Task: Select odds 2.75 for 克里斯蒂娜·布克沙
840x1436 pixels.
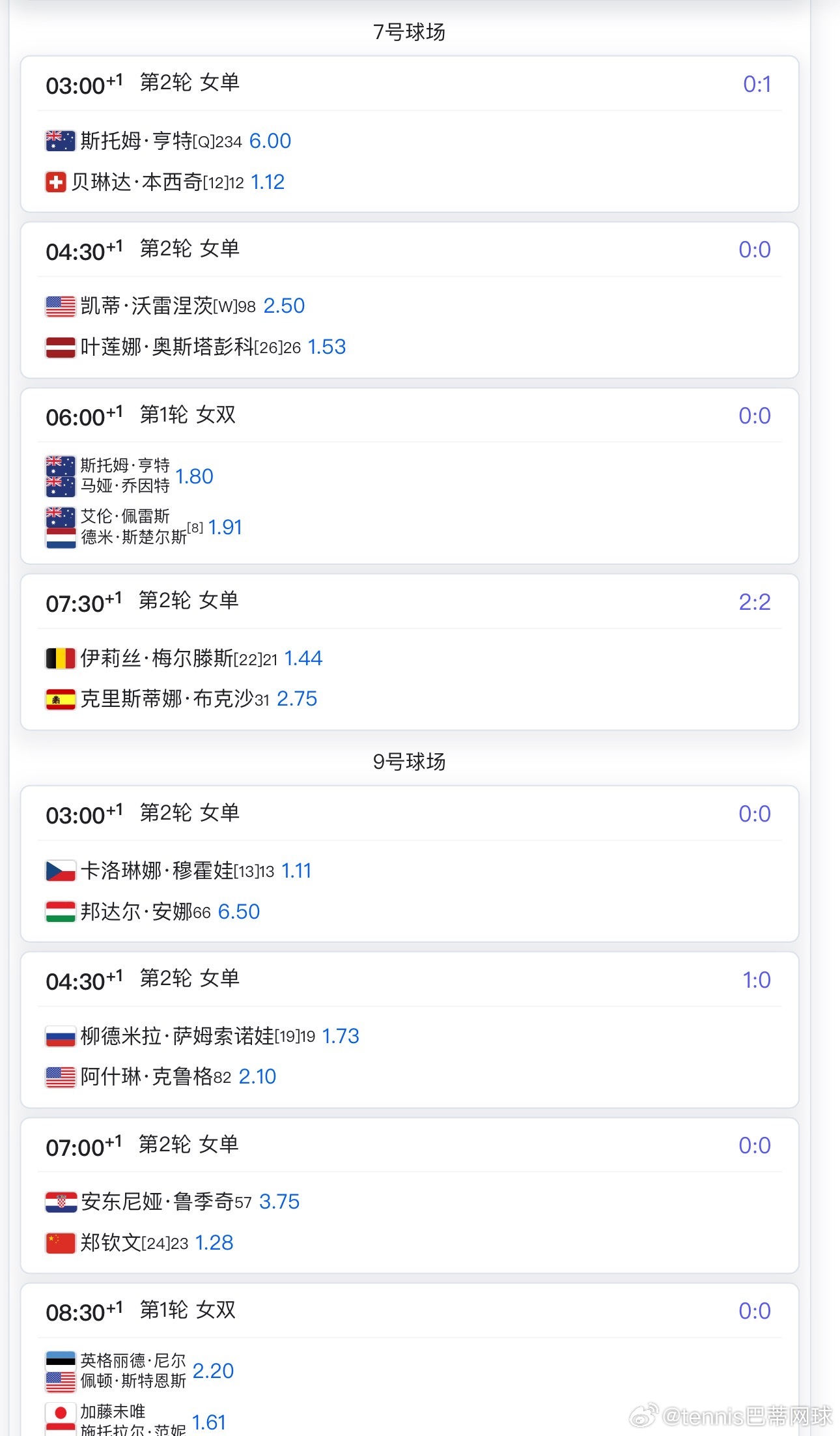Action: (x=298, y=698)
